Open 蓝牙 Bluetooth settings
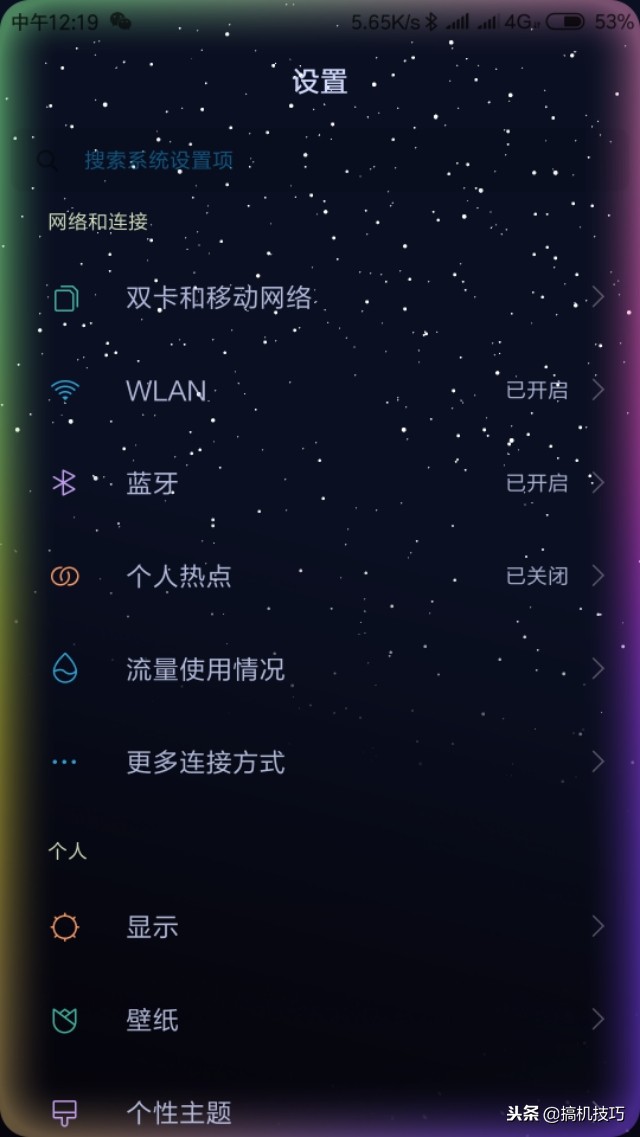640x1137 pixels. (320, 483)
